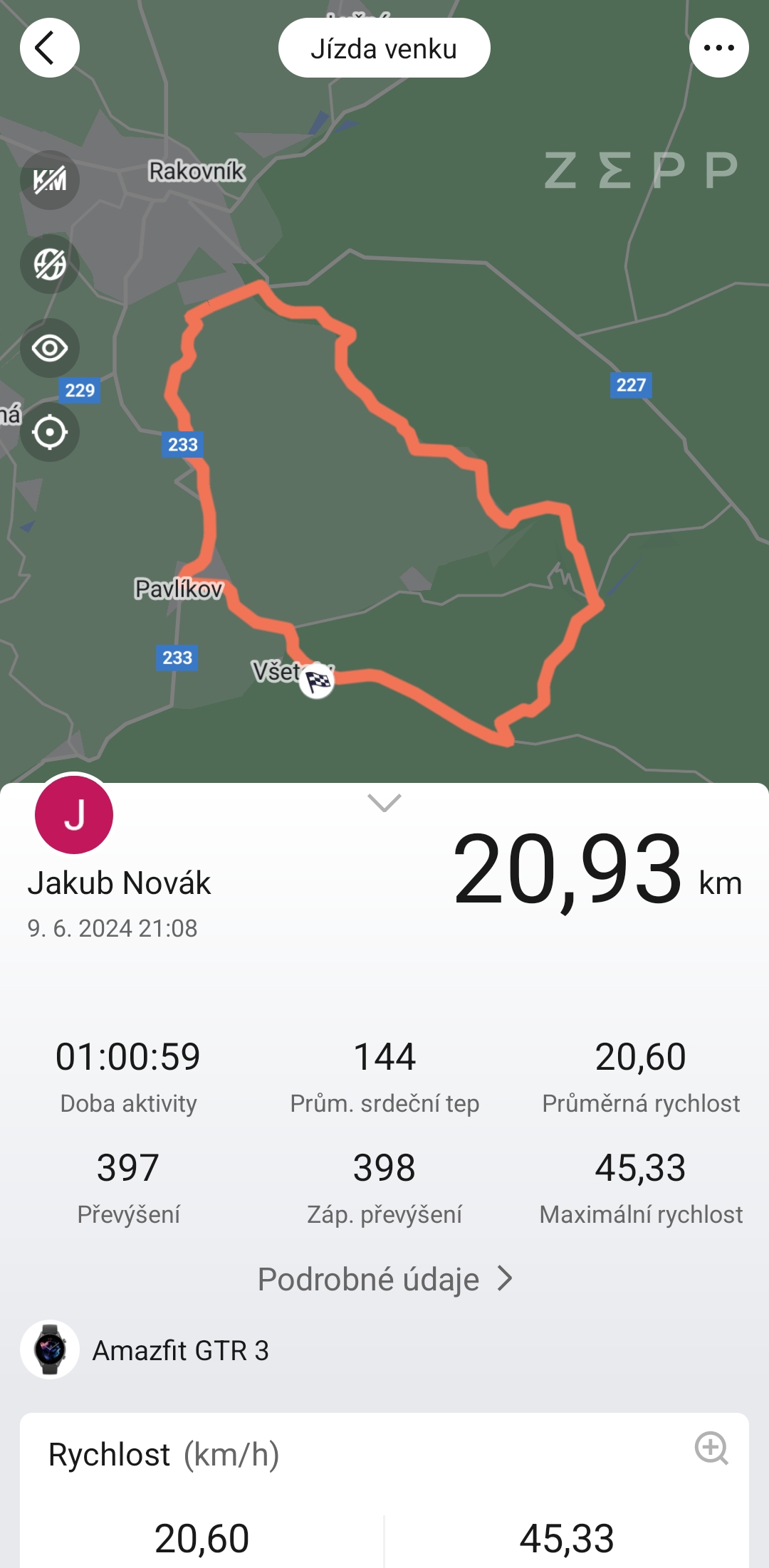Collapse the stats panel with the chevron
769x1568 pixels.
(x=384, y=803)
